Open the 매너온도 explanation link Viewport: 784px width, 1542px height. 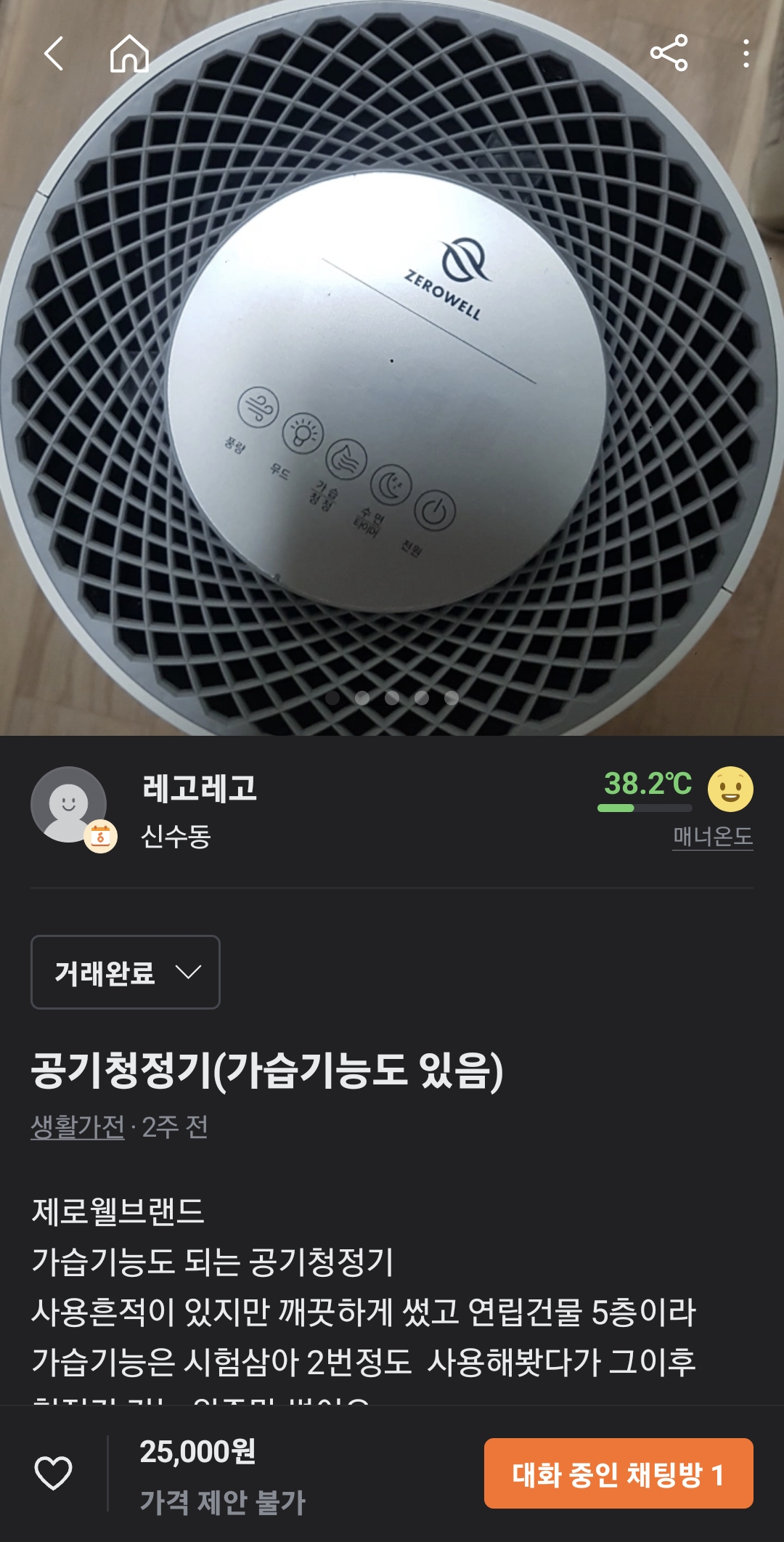tap(712, 837)
